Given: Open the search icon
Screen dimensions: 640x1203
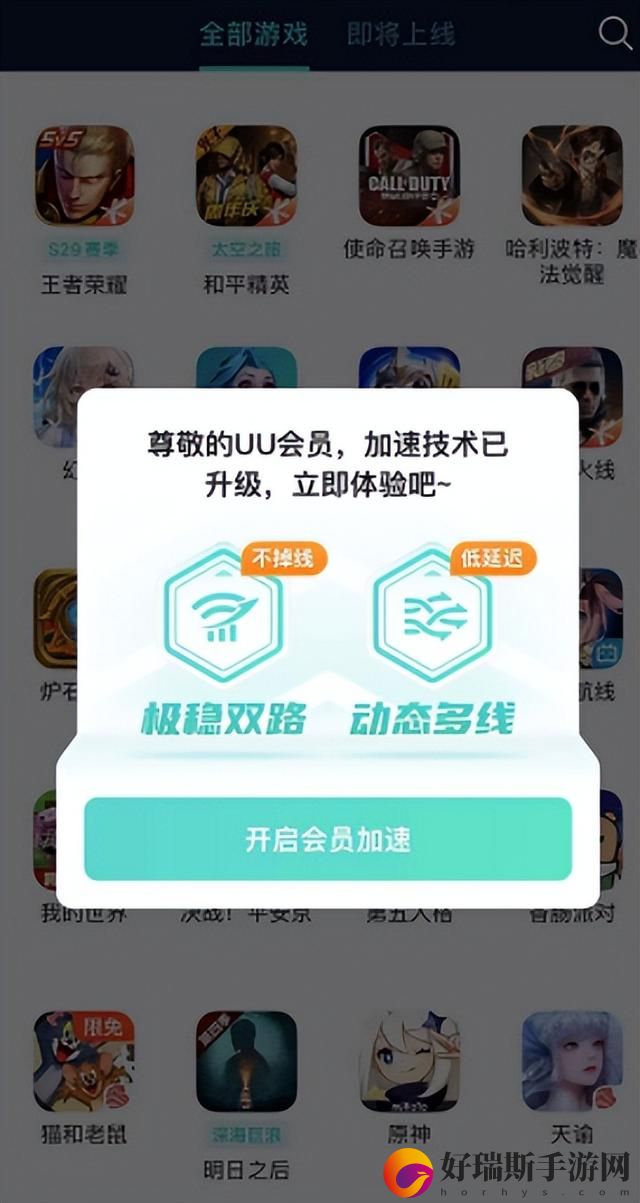Looking at the screenshot, I should [x=613, y=33].
